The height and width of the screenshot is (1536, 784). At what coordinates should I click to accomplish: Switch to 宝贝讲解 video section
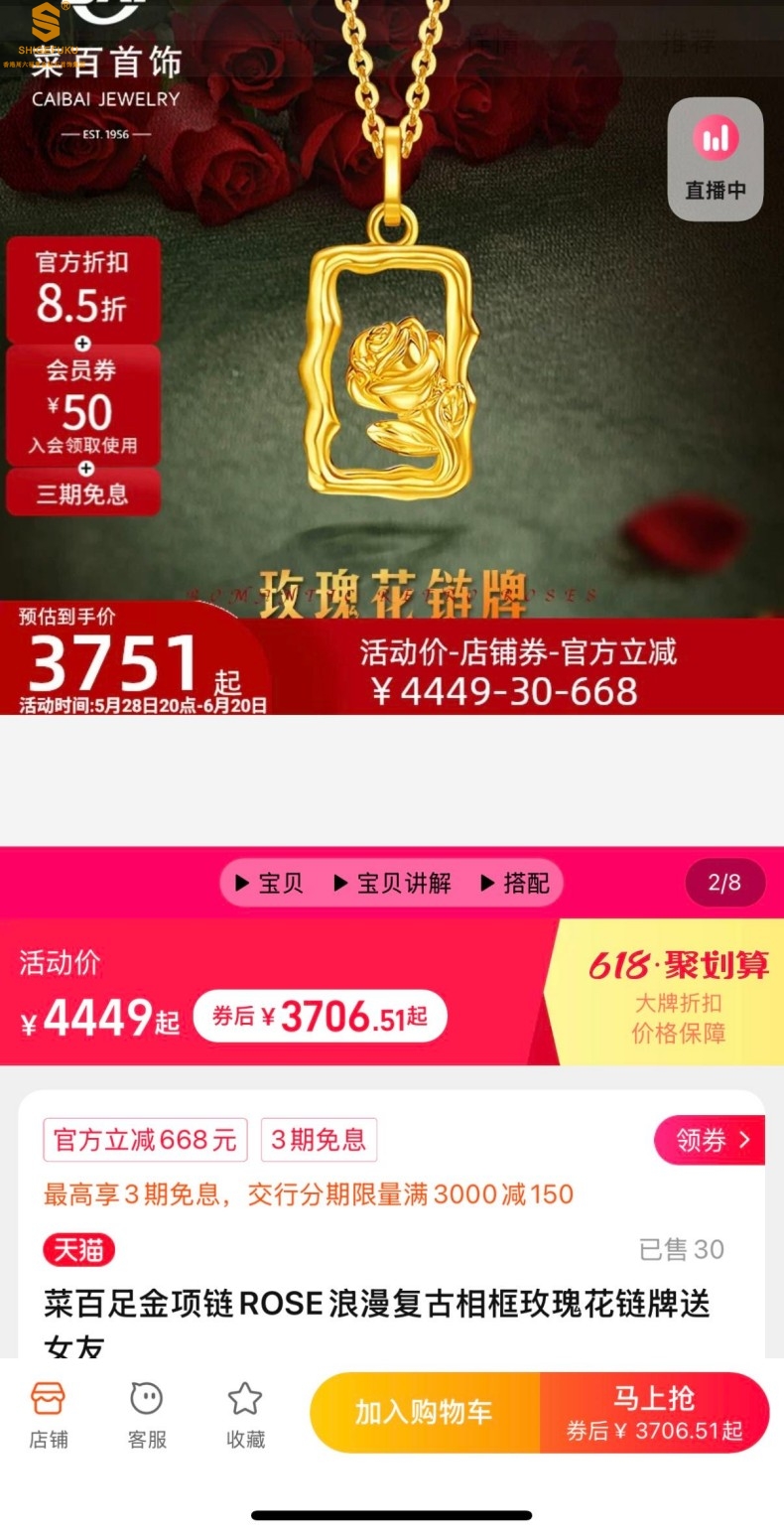click(x=392, y=883)
